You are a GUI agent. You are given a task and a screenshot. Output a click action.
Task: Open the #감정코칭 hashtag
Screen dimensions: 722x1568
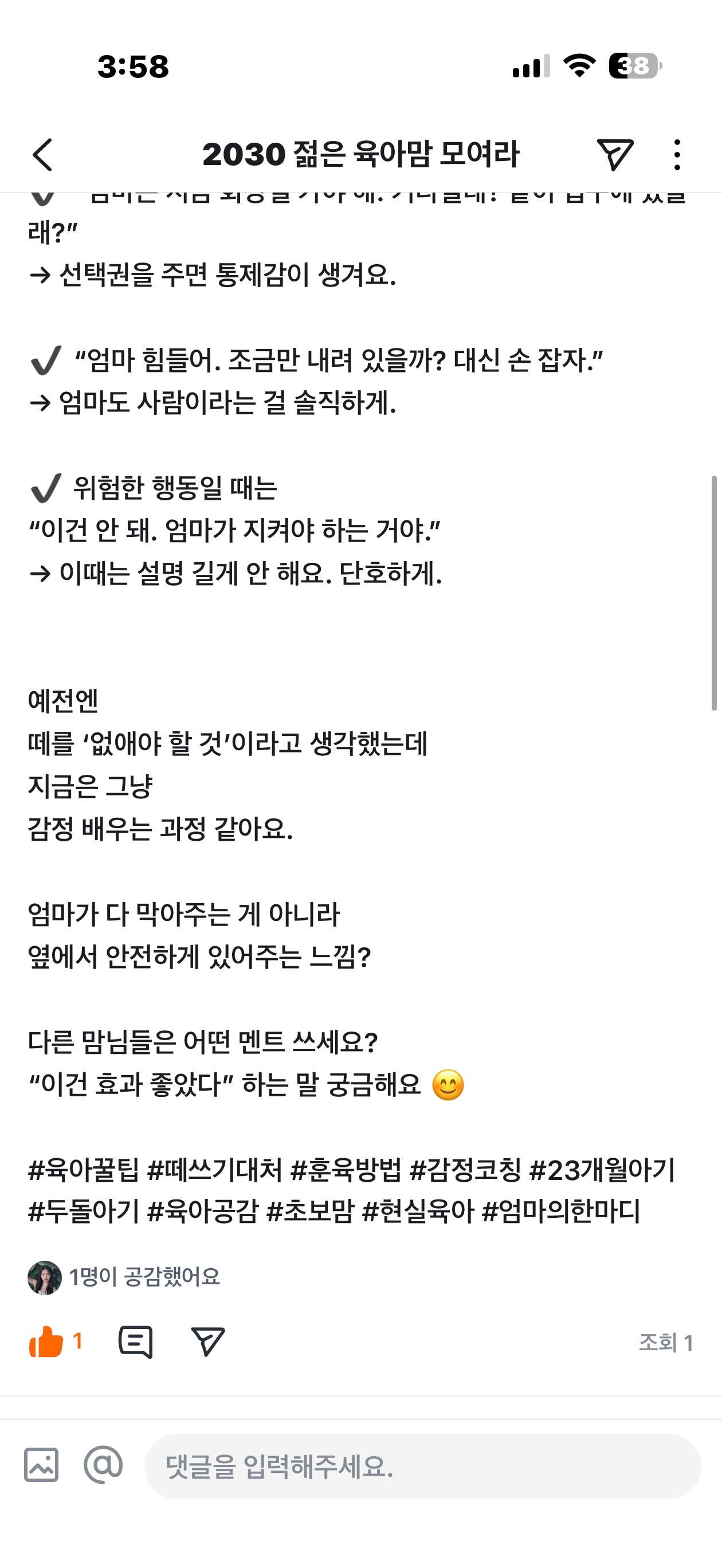(x=465, y=1169)
